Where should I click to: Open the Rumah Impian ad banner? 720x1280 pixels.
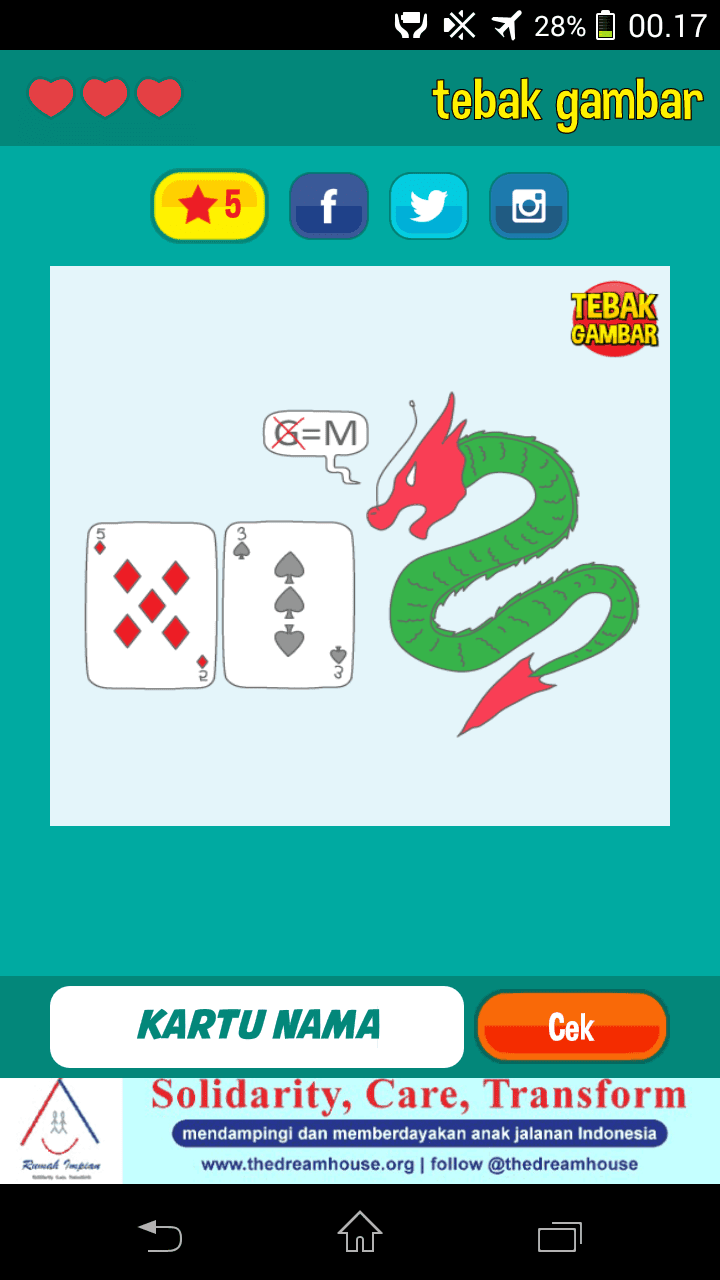tap(360, 1130)
